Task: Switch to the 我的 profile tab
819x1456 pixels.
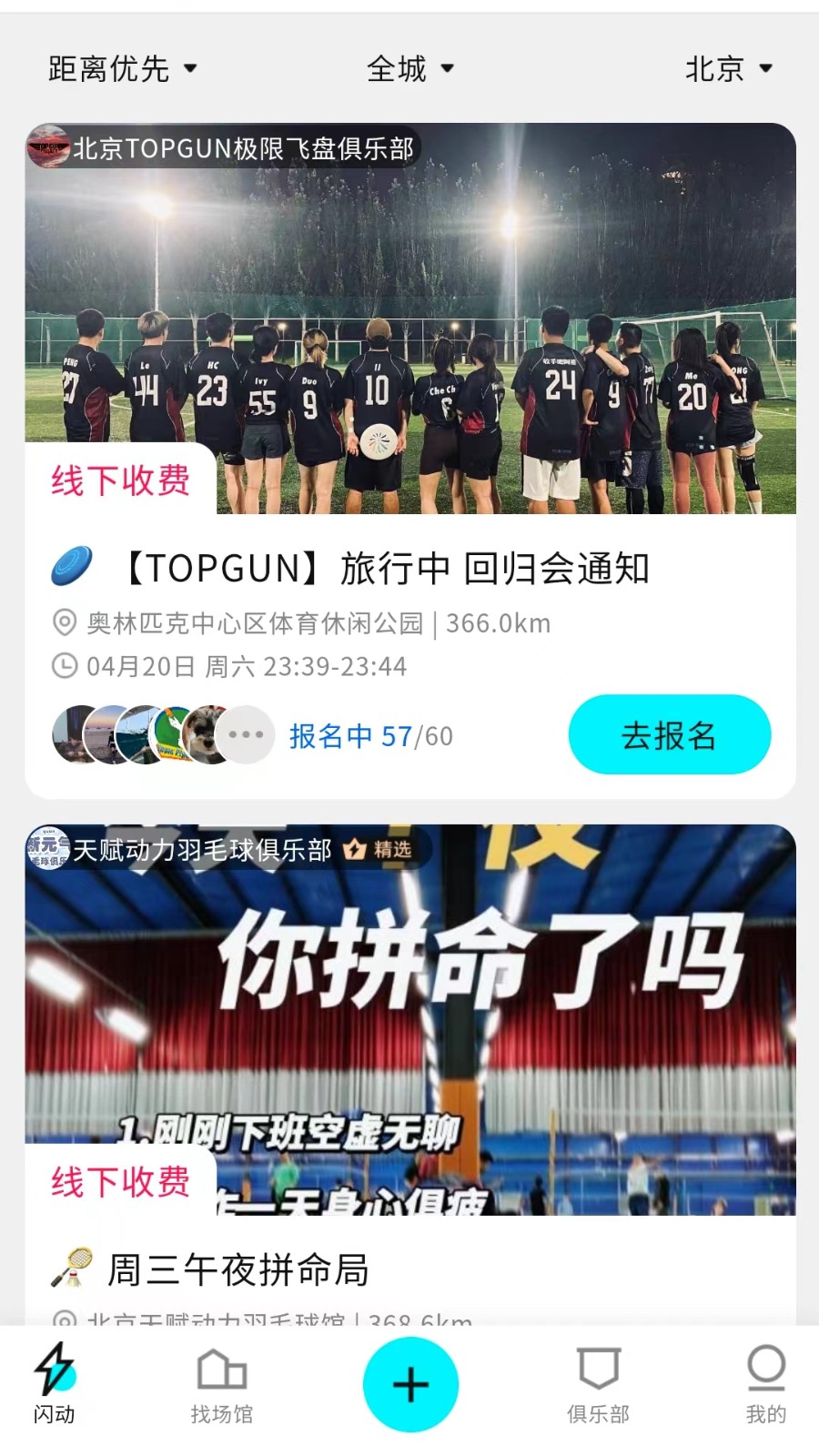Action: (x=765, y=1385)
